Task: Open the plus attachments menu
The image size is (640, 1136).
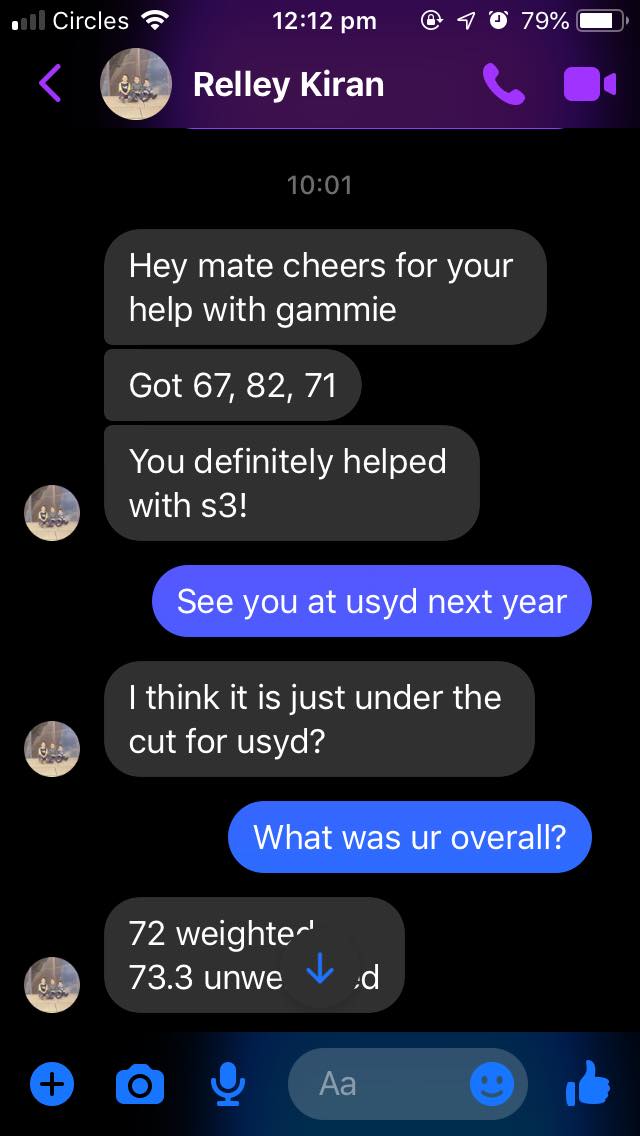Action: coord(51,1085)
